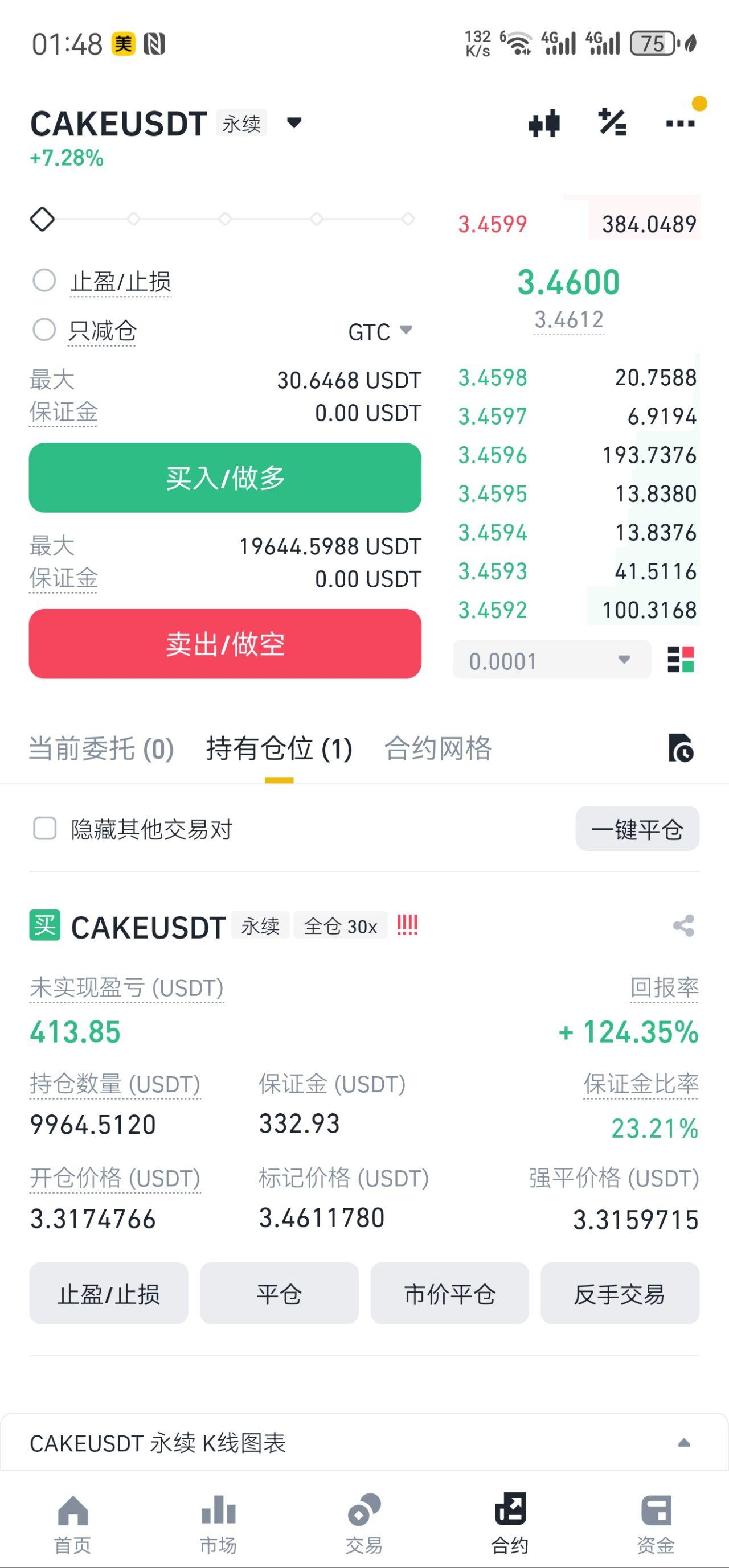The image size is (729, 1568).
Task: Switch to the 合约网格 tab
Action: click(437, 750)
